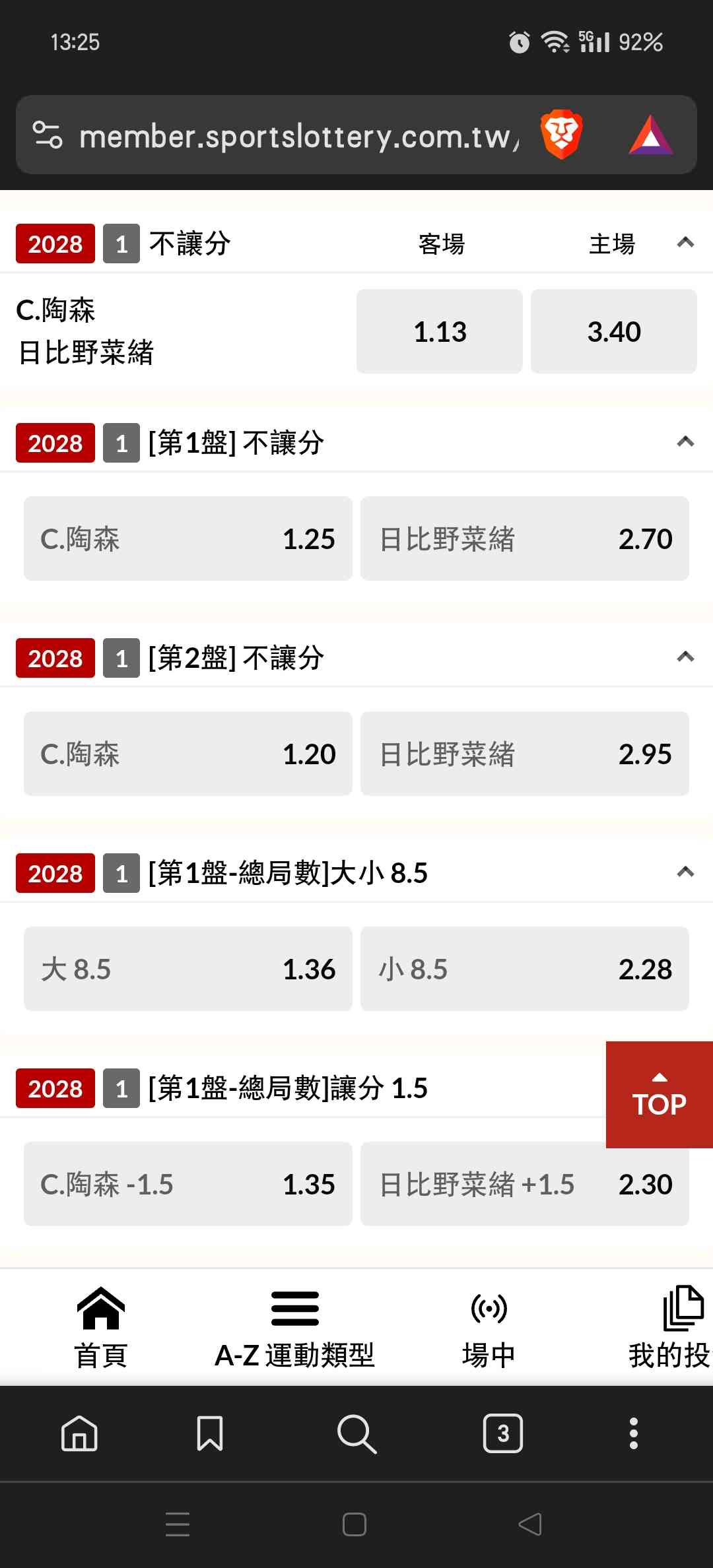This screenshot has height=1568, width=713.
Task: Pick C.陶森 at 1.20 in [第2盤] 不讓分
Action: point(188,754)
